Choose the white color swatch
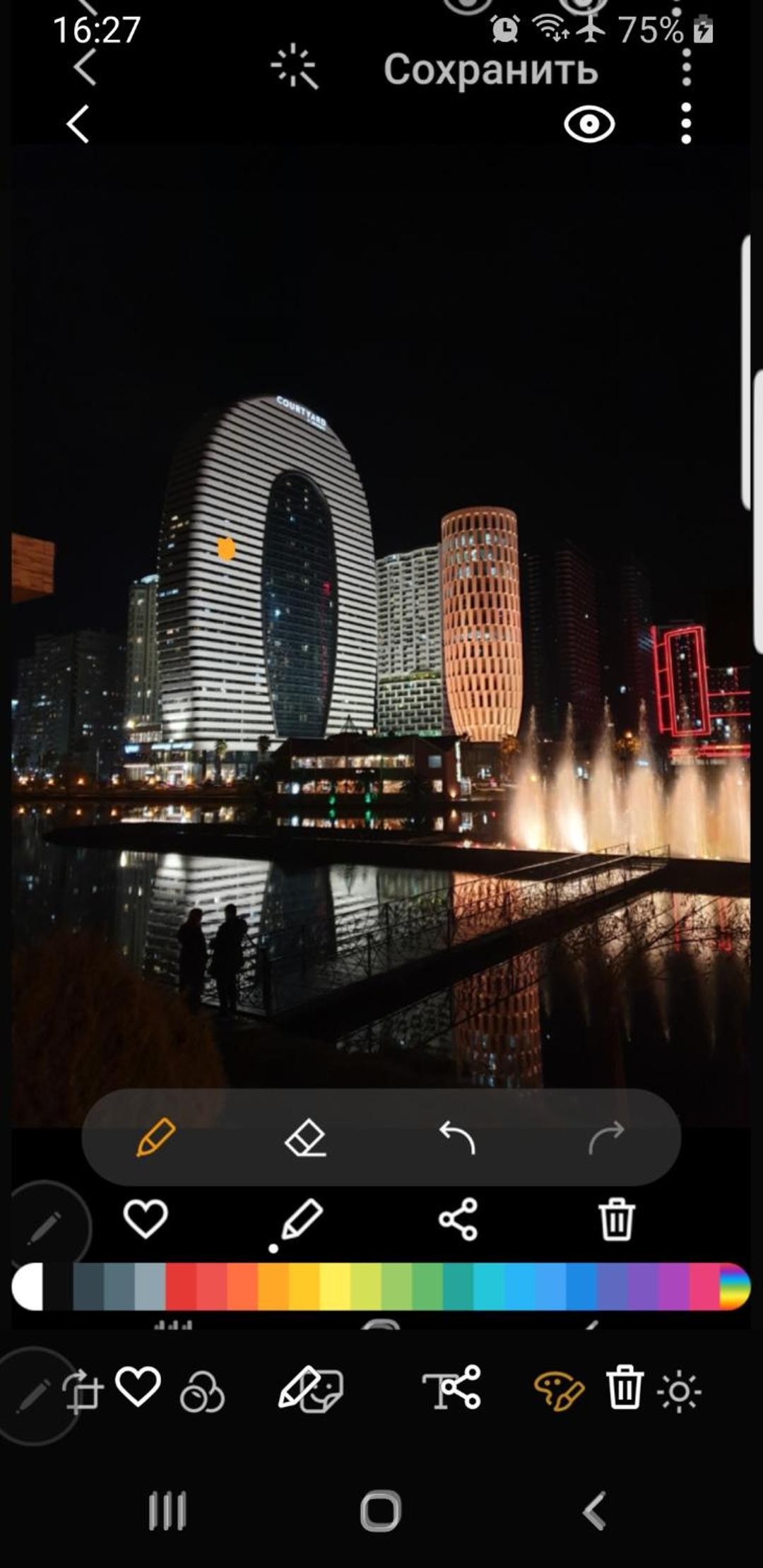 point(27,1287)
